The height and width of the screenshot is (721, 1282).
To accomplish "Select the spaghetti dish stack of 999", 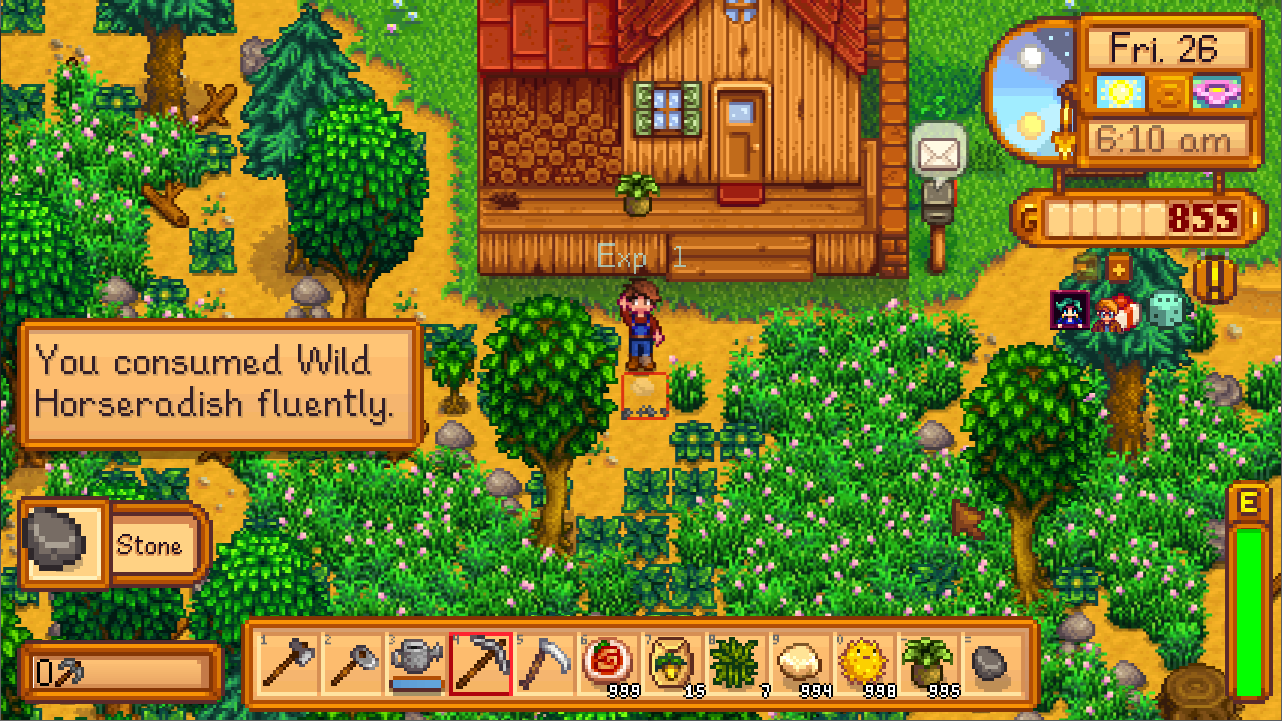I will click(x=608, y=662).
